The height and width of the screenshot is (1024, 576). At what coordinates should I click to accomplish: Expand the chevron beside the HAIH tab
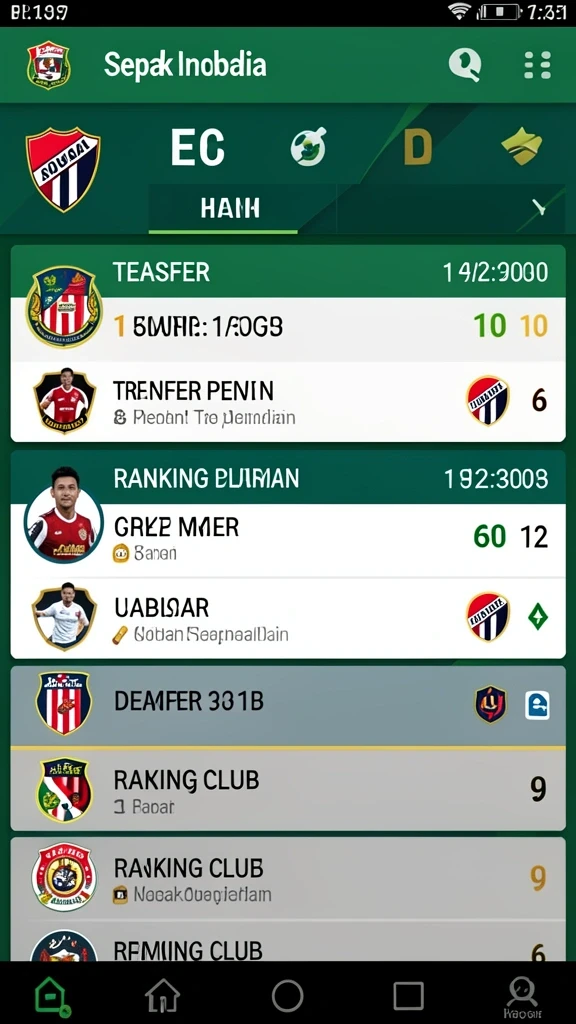(539, 208)
